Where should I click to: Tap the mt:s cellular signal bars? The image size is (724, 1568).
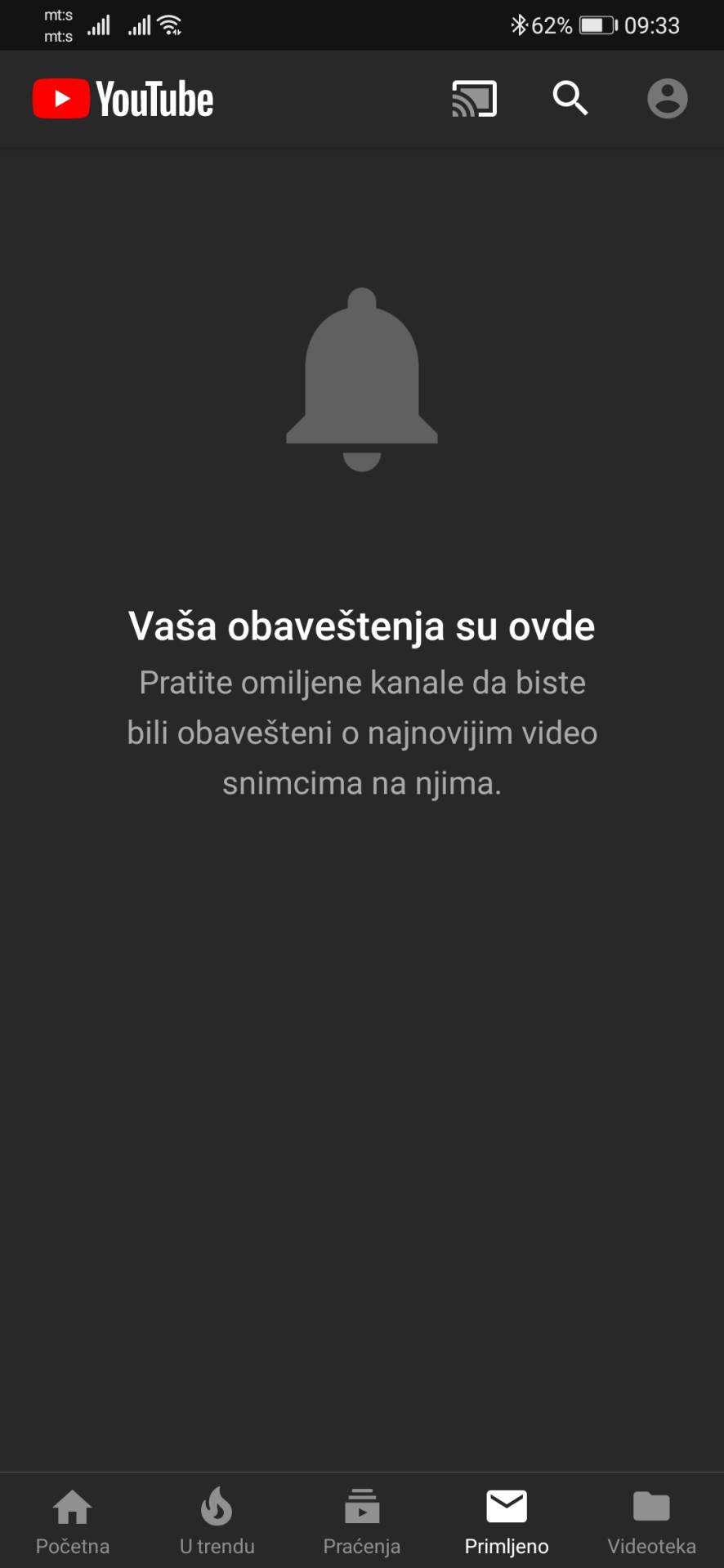[x=99, y=24]
